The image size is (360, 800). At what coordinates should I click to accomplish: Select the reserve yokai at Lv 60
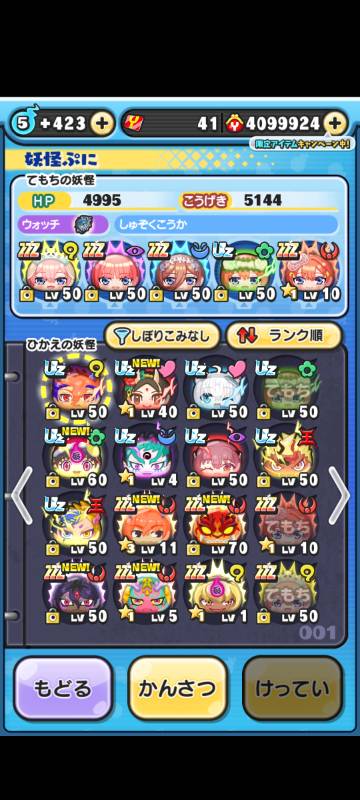click(76, 456)
